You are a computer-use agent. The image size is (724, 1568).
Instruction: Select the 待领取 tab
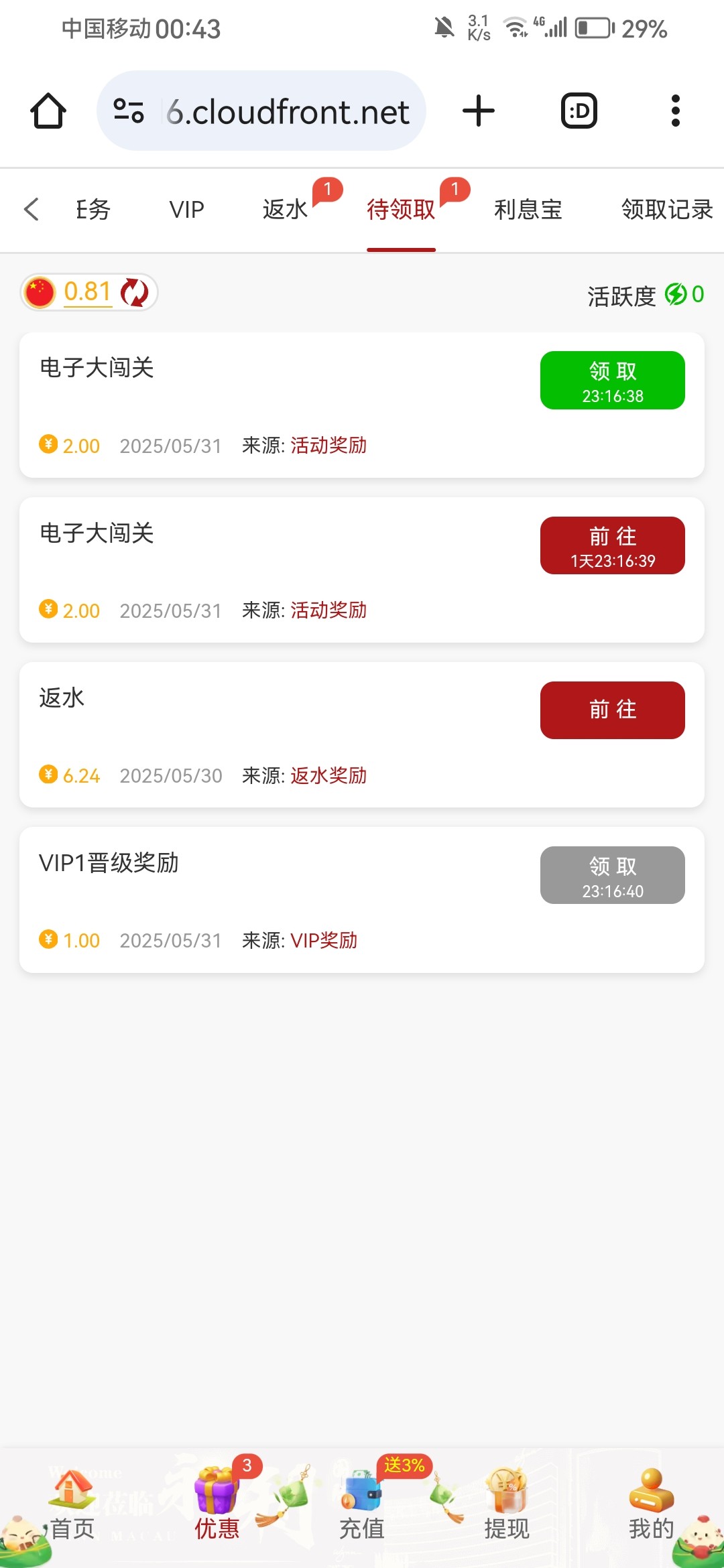point(401,210)
